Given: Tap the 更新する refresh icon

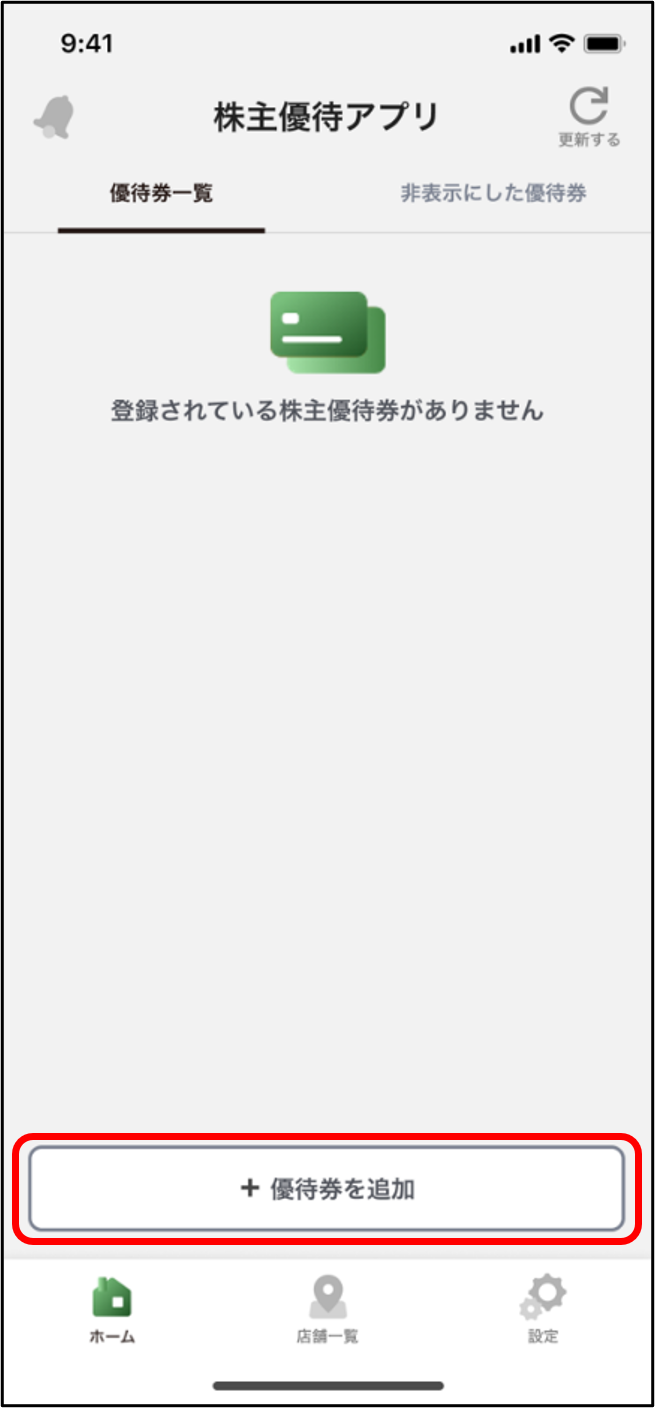Looking at the screenshot, I should coord(589,118).
